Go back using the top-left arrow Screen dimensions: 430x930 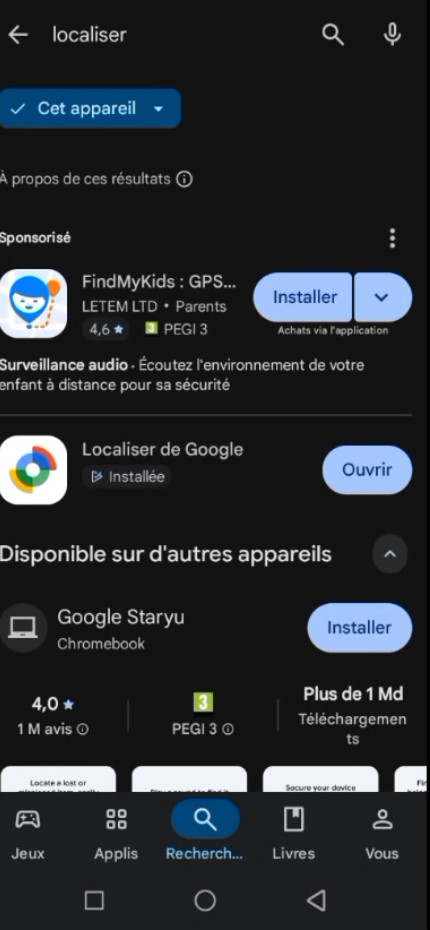[18, 35]
